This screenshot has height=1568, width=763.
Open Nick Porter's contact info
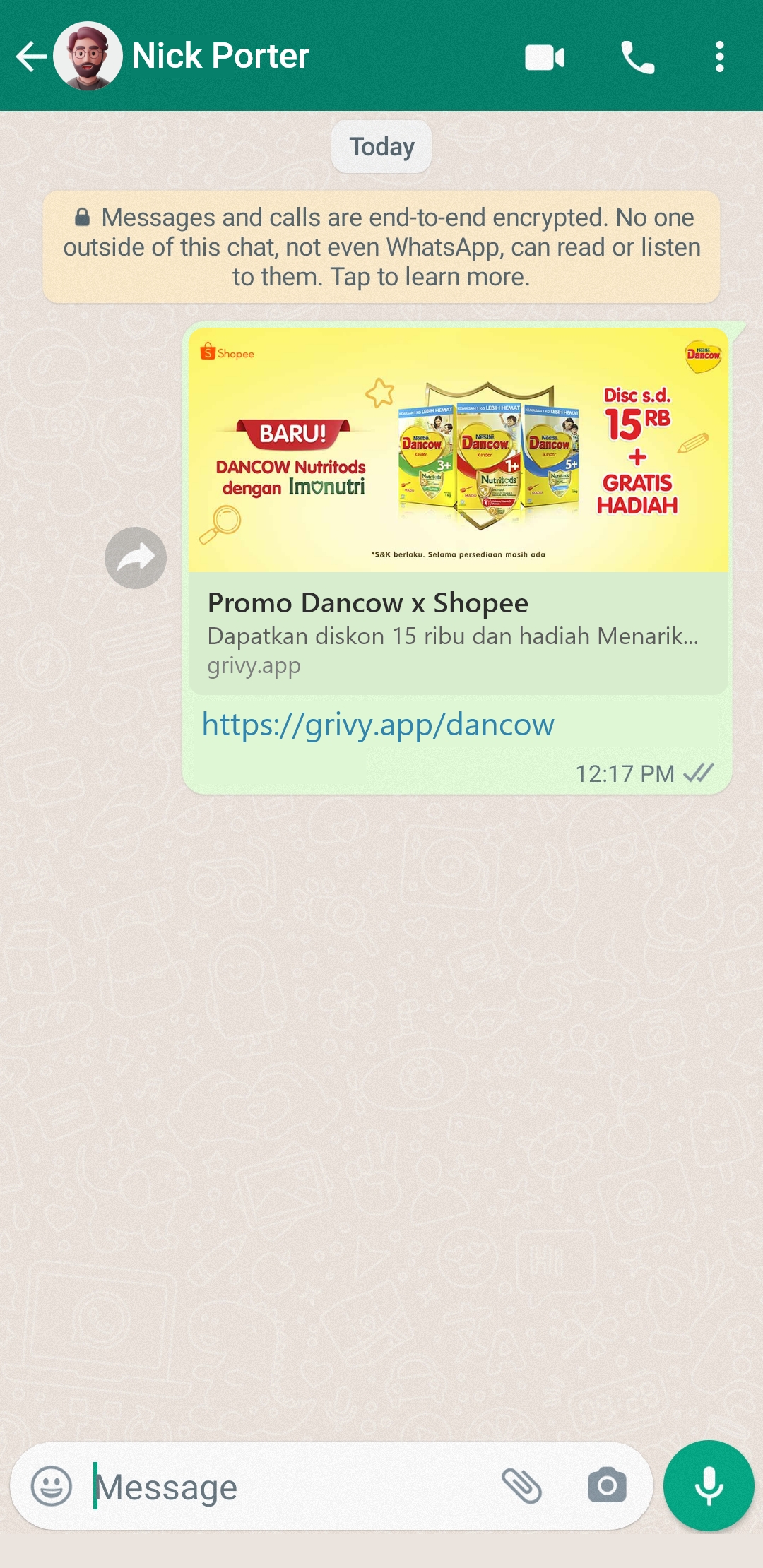click(220, 56)
